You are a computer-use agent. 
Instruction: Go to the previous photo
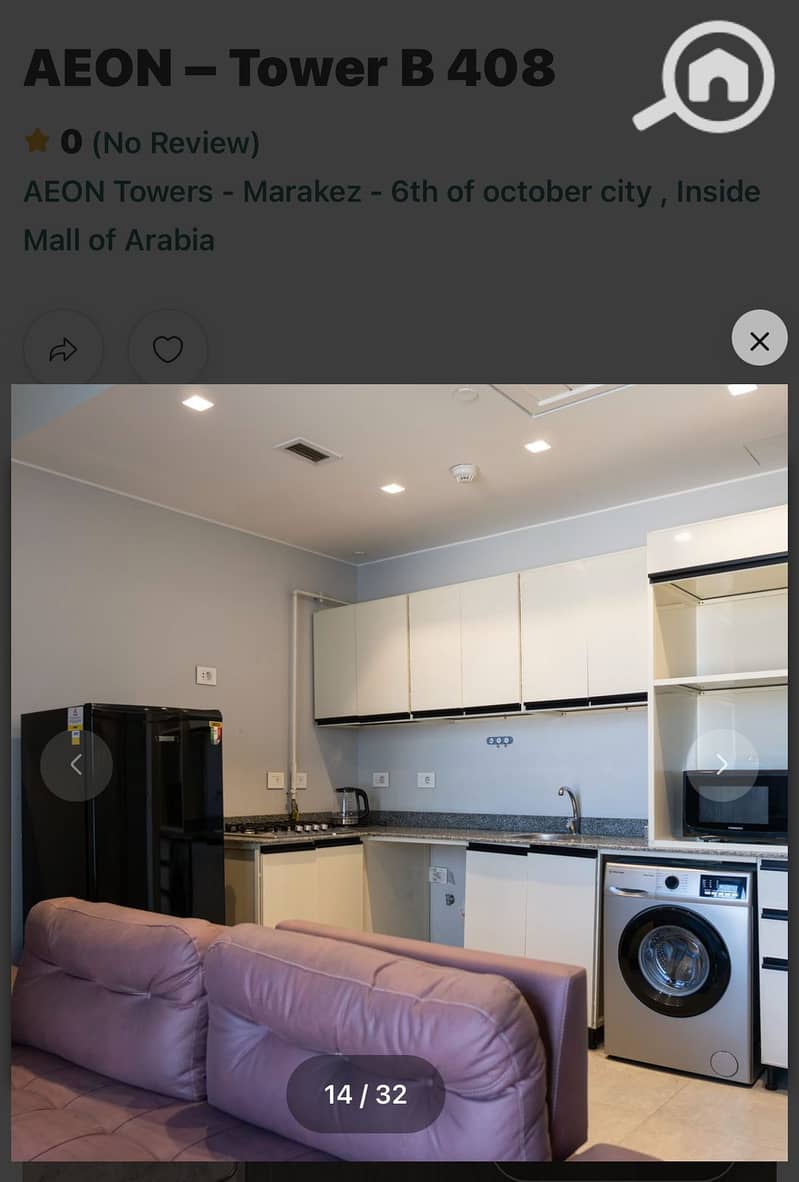point(76,765)
